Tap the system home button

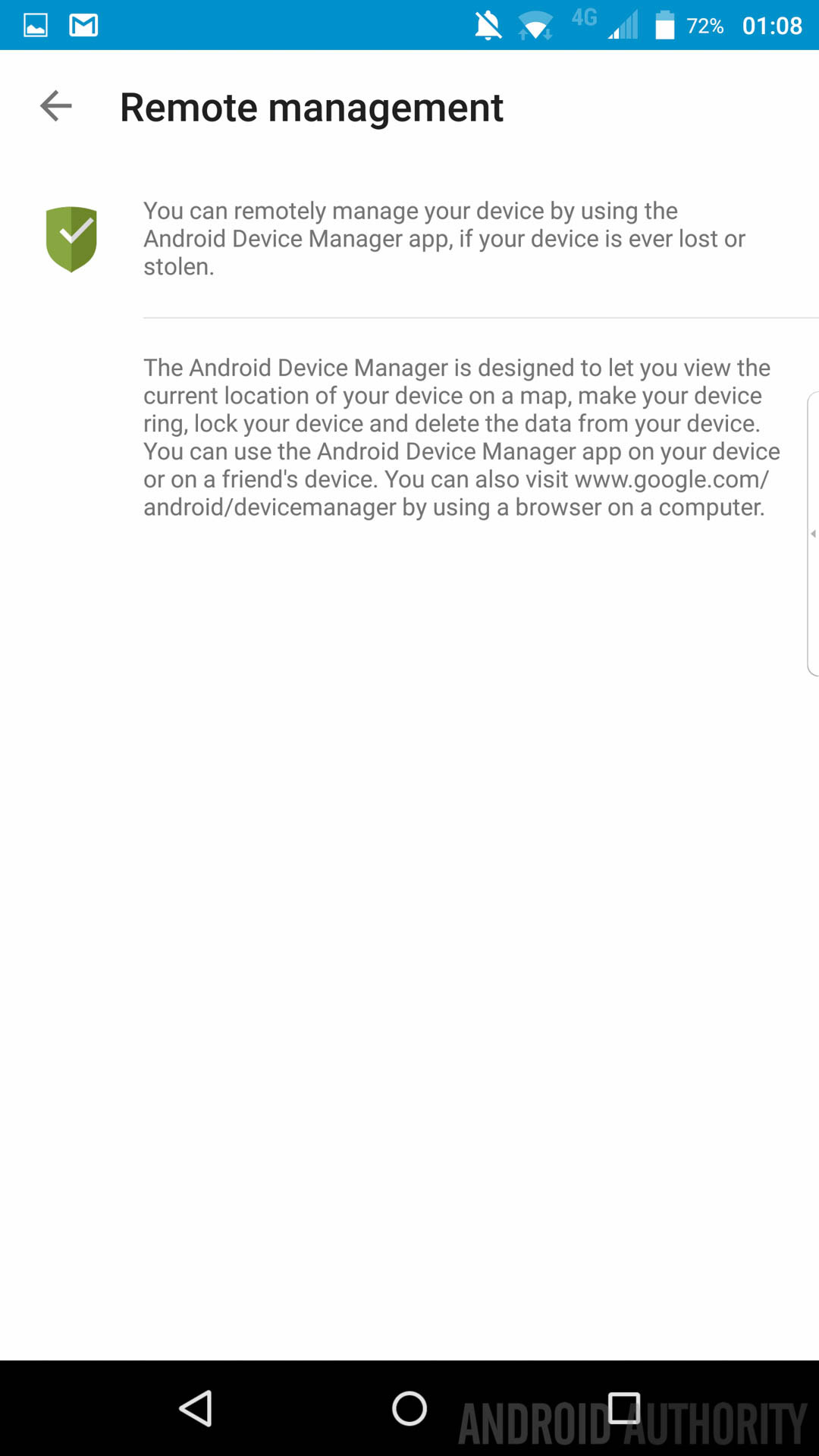(x=409, y=1408)
